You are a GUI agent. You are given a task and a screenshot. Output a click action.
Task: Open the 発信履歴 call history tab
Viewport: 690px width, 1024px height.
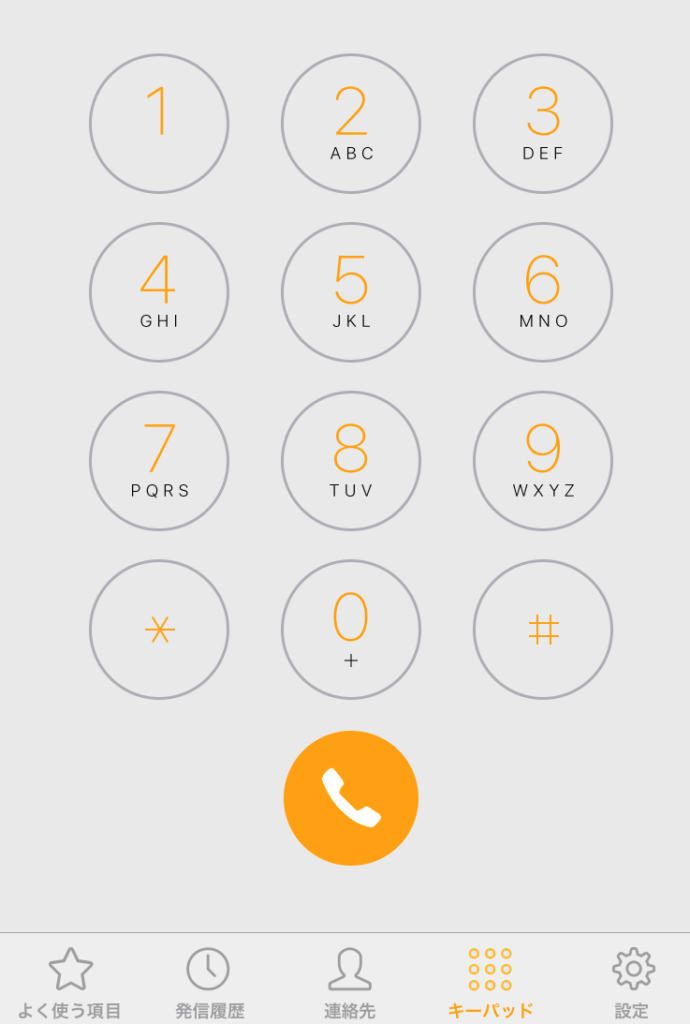[209, 982]
